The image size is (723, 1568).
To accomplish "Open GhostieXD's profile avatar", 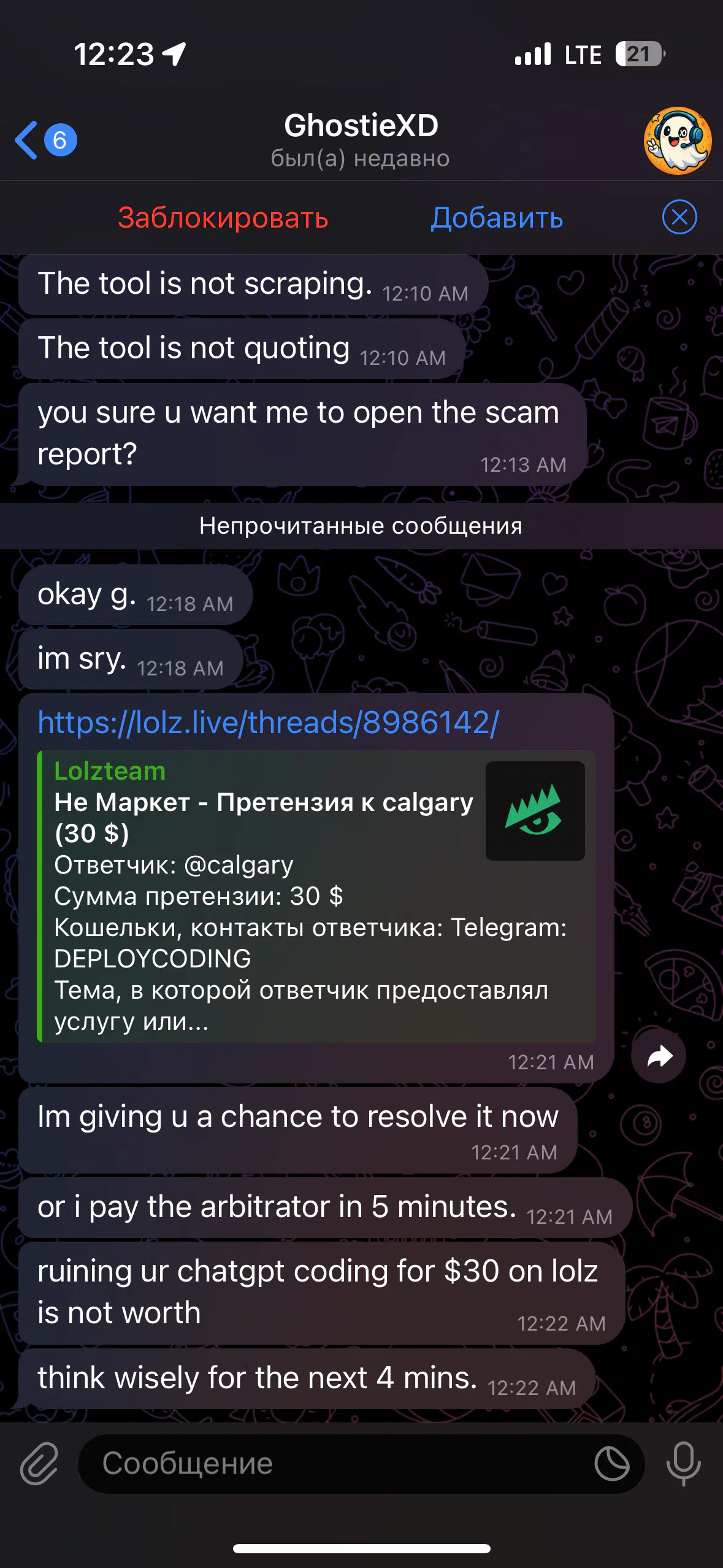I will [677, 140].
